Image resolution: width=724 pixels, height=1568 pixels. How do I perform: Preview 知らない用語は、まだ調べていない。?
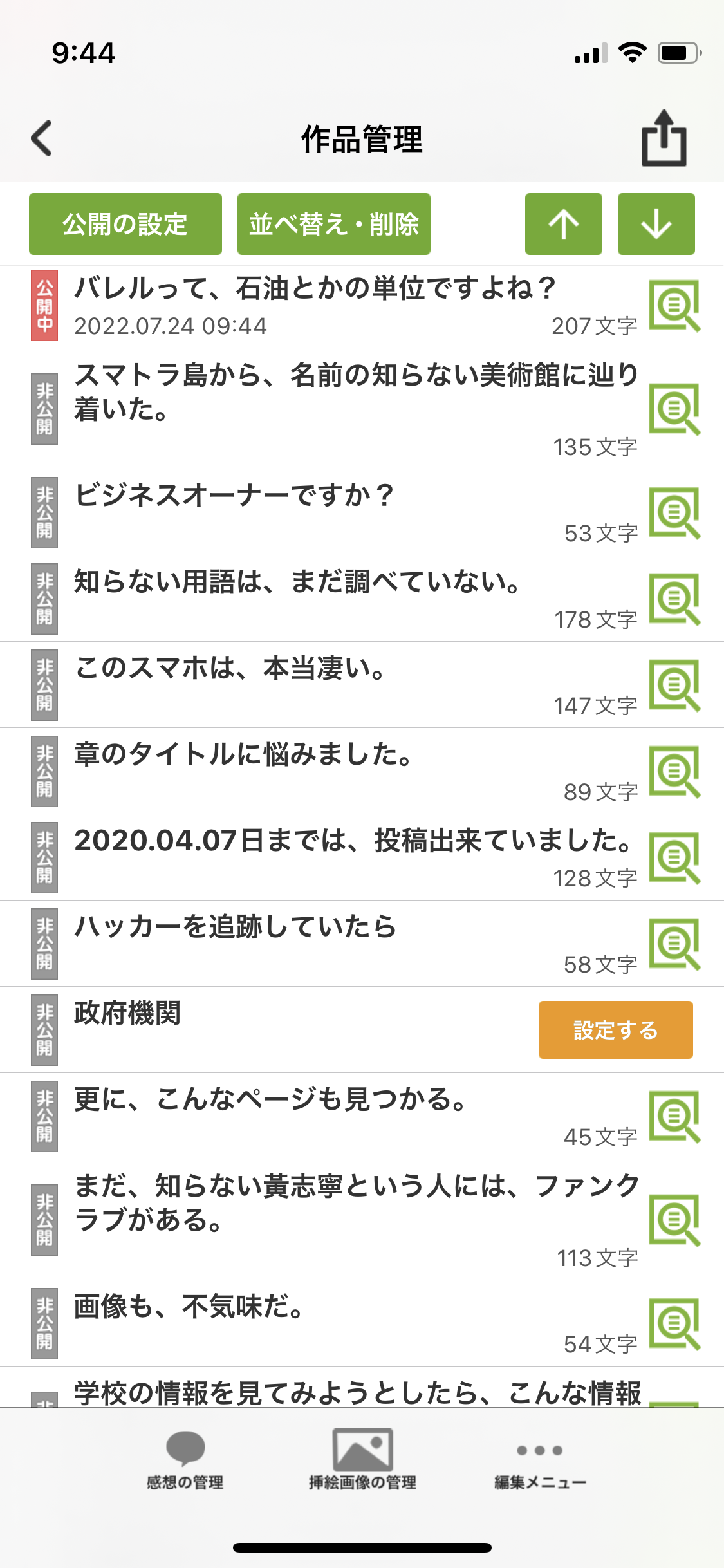click(x=674, y=599)
